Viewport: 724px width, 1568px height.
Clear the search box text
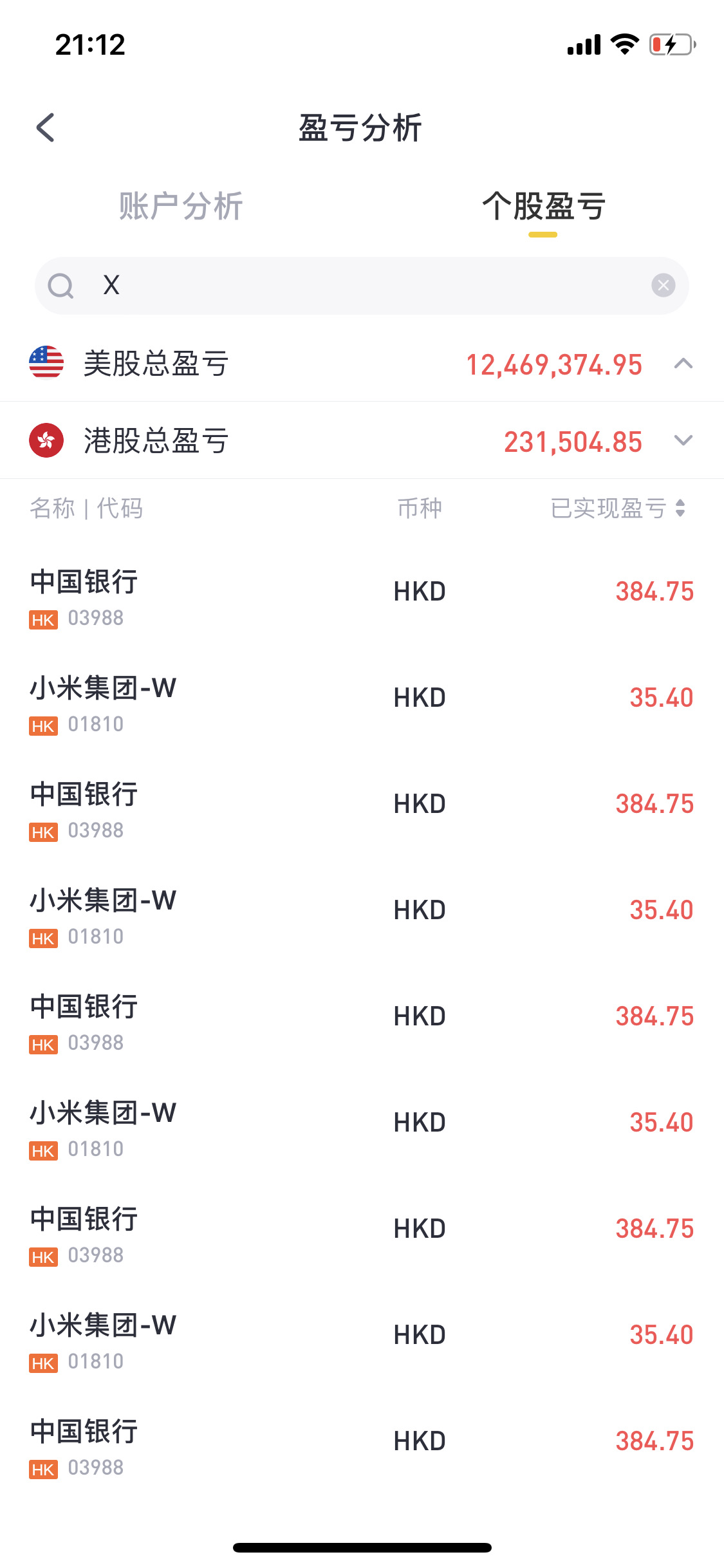[663, 285]
